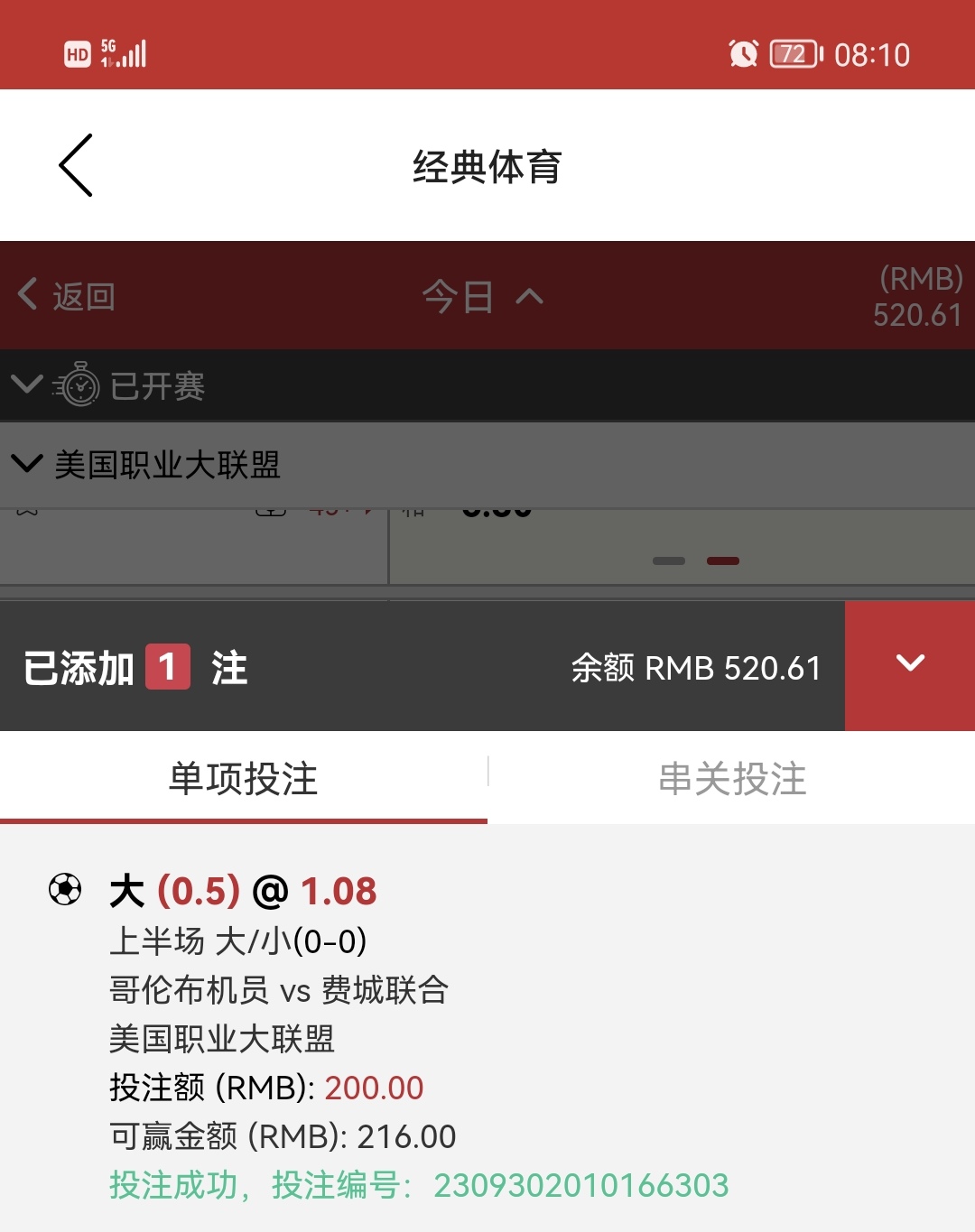Tap the back arrow beside 经典体育

(76, 165)
